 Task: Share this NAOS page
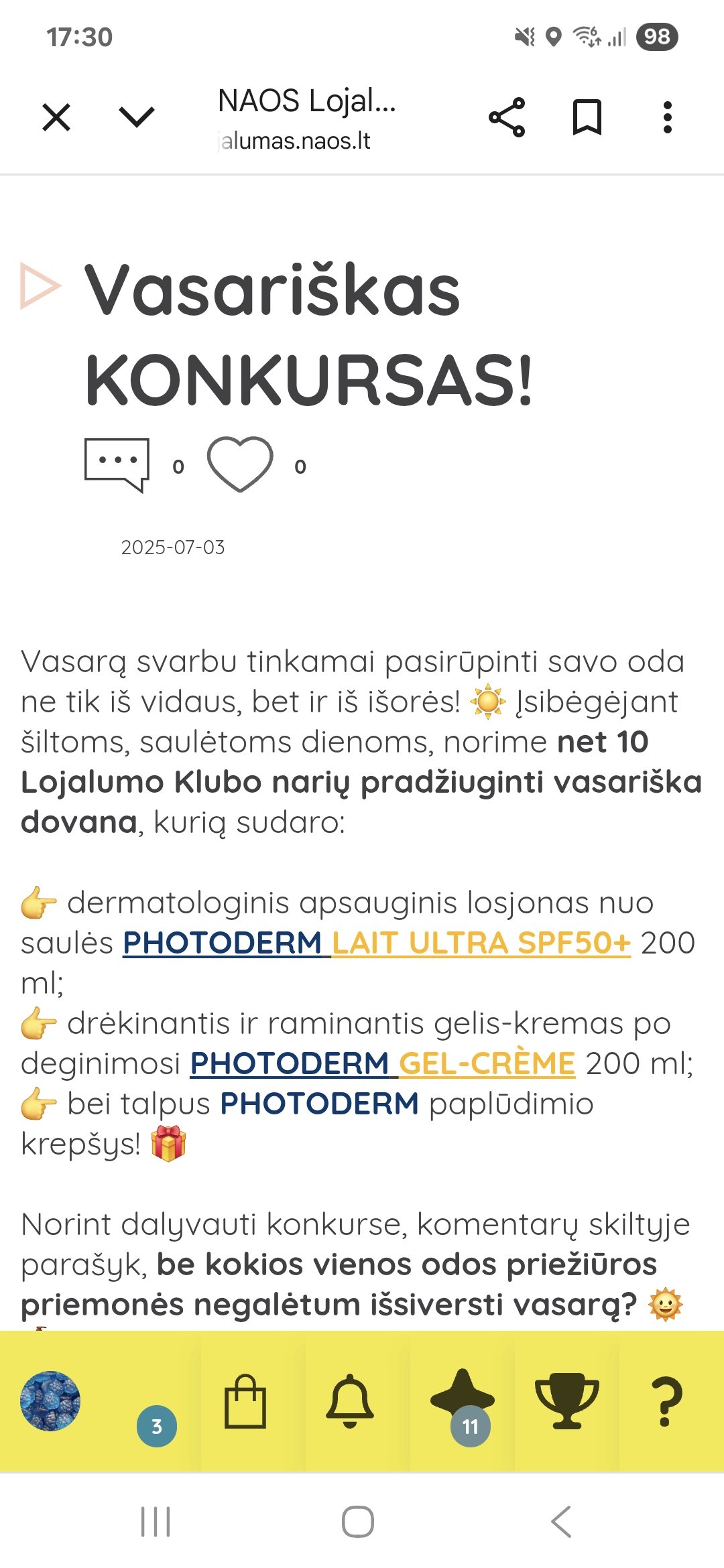pyautogui.click(x=507, y=118)
